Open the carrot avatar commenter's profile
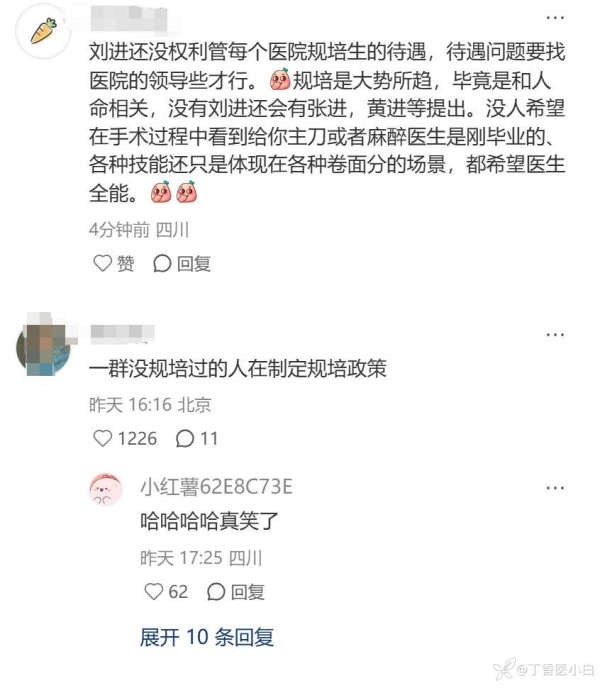Screen dimensions: 600x688 [x=41, y=31]
